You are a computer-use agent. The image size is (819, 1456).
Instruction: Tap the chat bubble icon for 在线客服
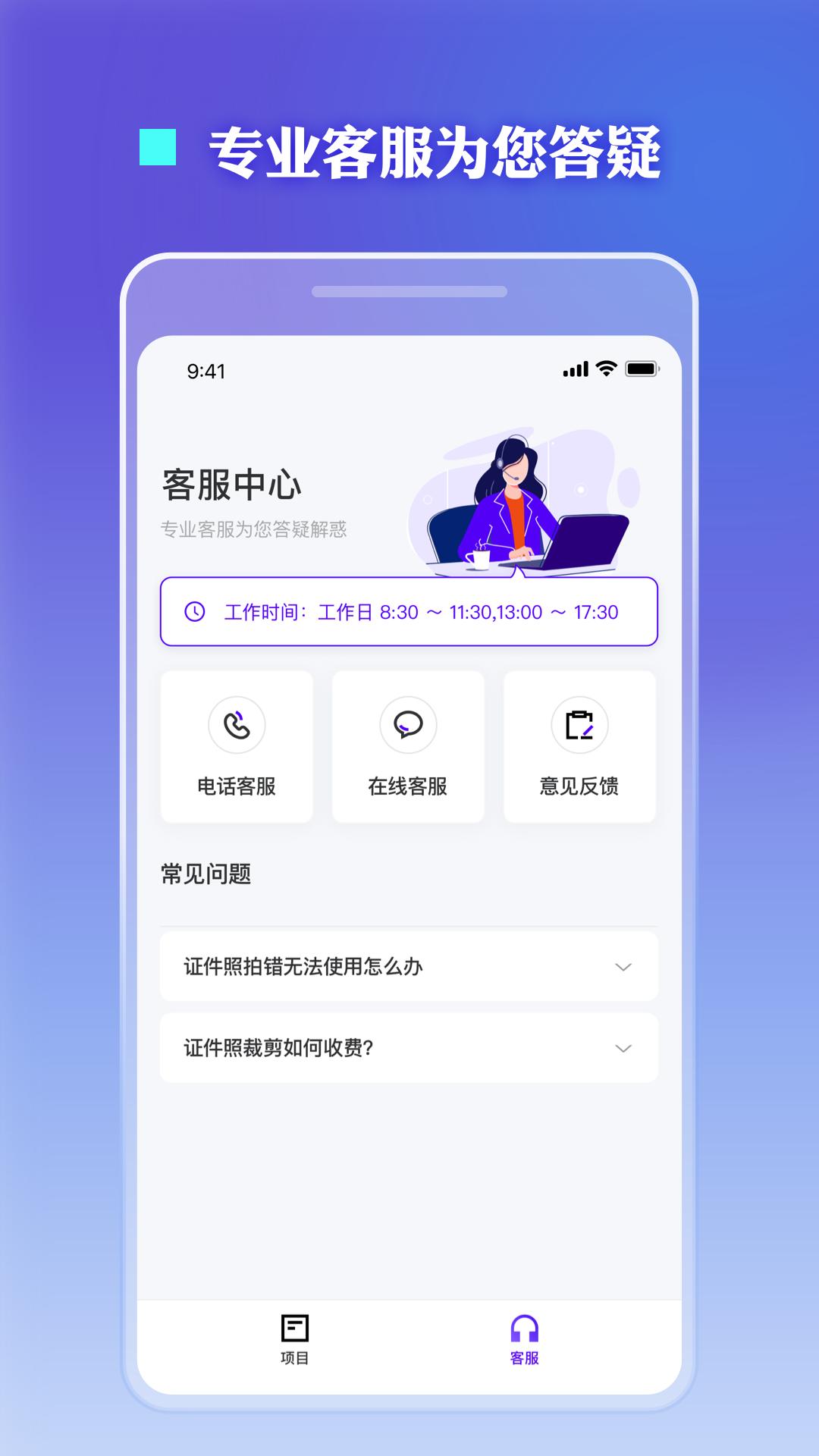(408, 726)
